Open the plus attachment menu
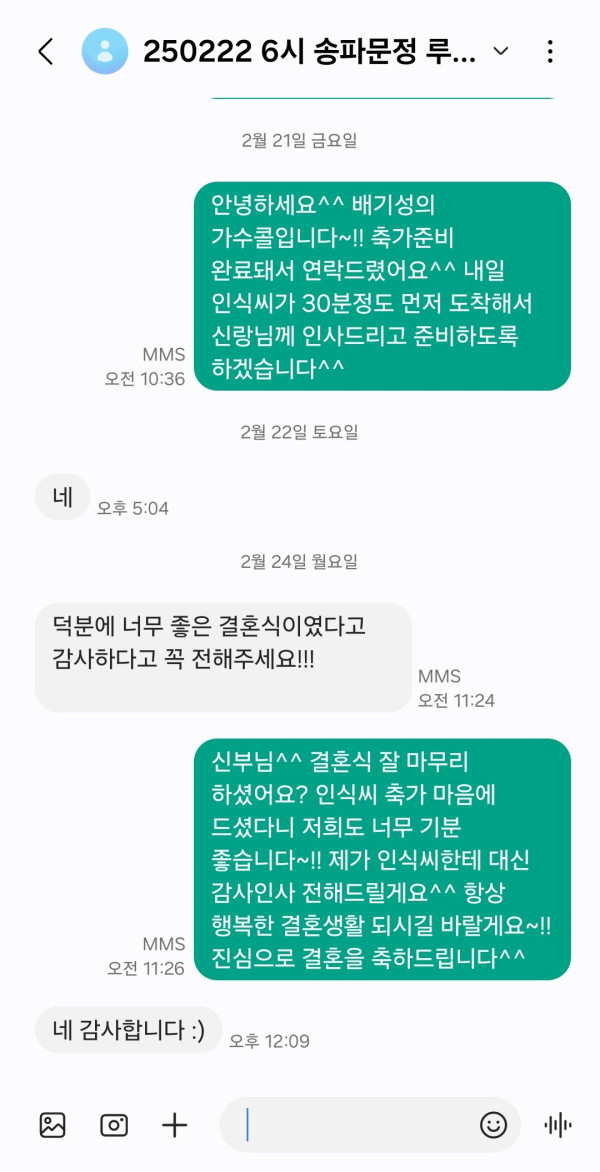 (x=175, y=1125)
